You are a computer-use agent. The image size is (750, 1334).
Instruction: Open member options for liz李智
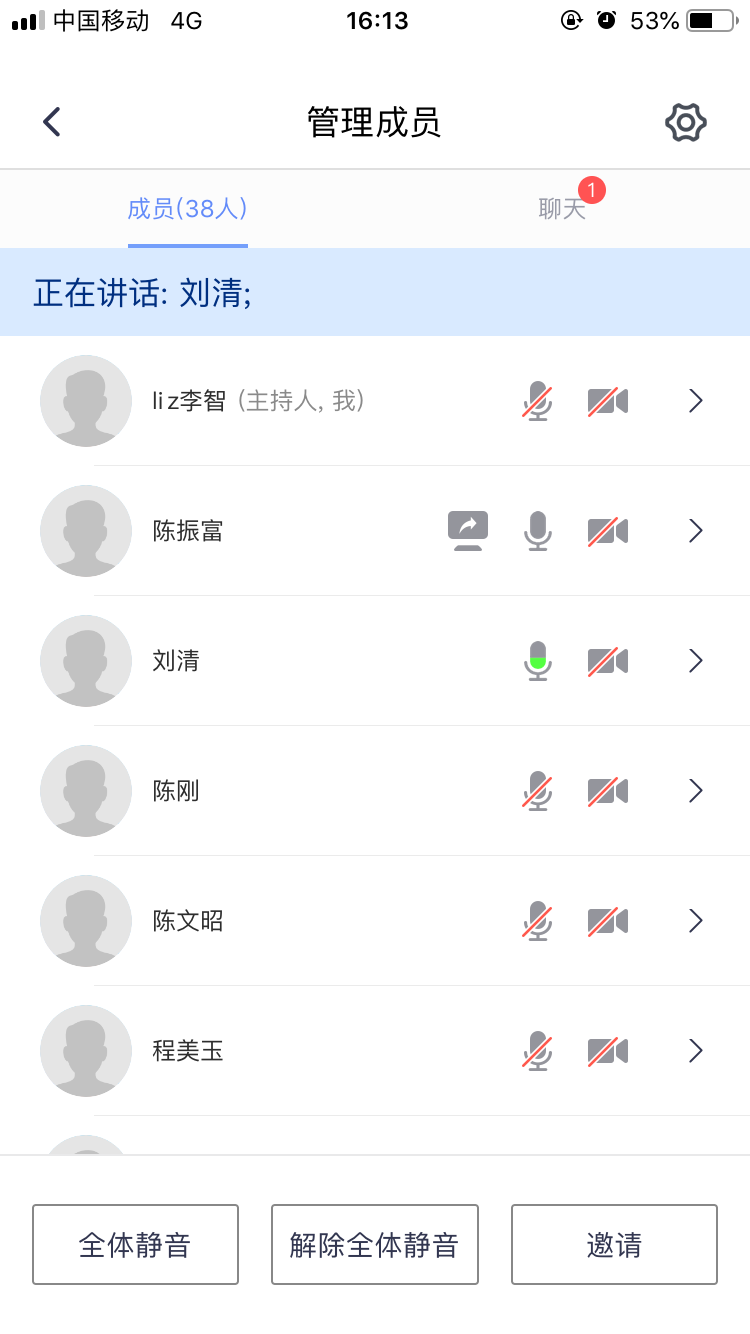697,401
